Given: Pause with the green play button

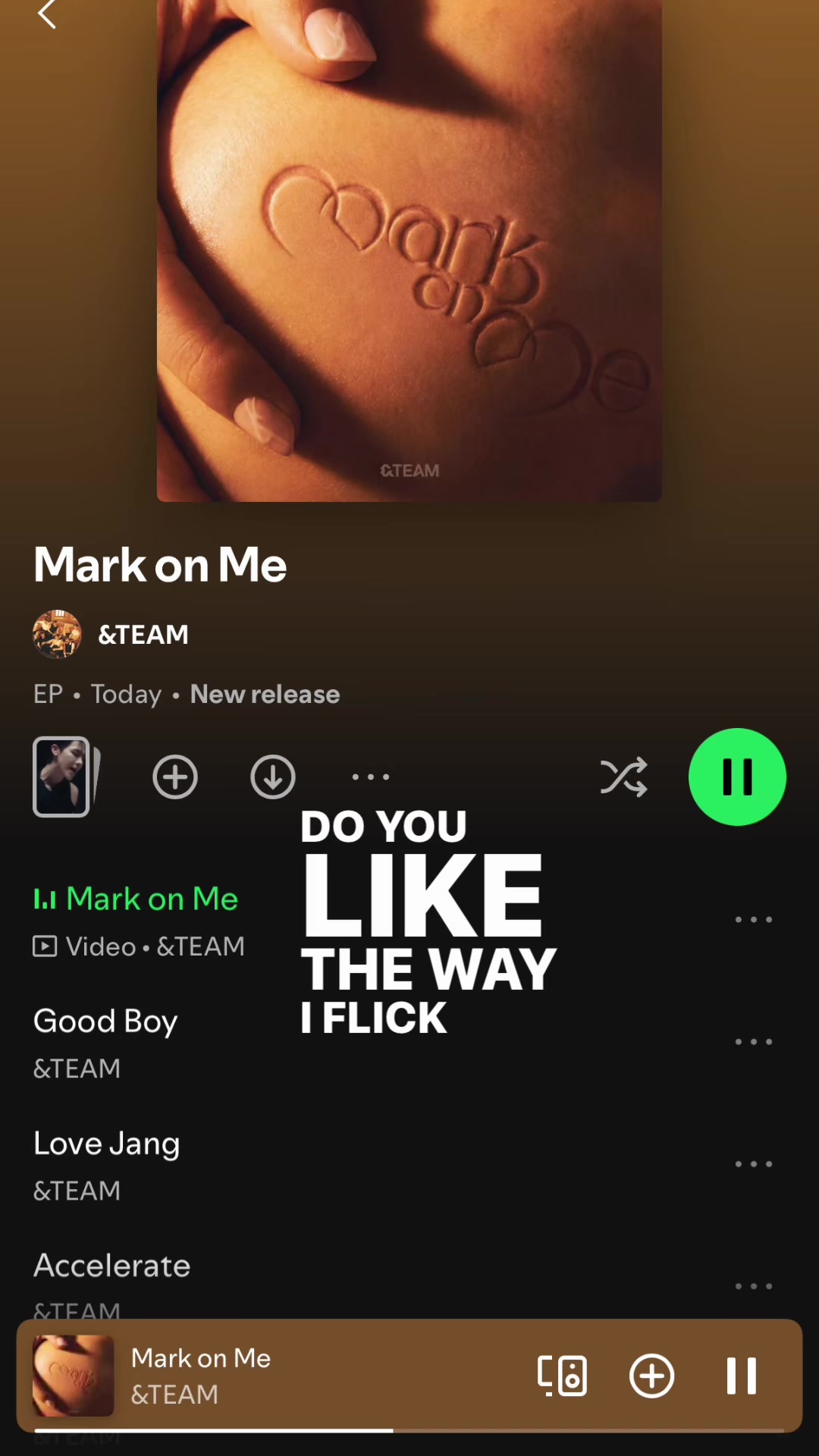Looking at the screenshot, I should [x=737, y=777].
